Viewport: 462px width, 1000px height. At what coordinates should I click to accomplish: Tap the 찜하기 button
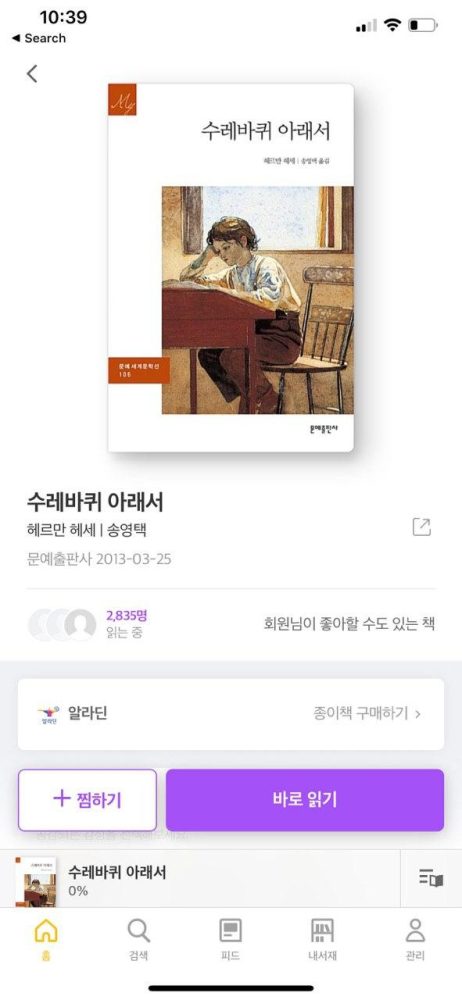point(87,800)
